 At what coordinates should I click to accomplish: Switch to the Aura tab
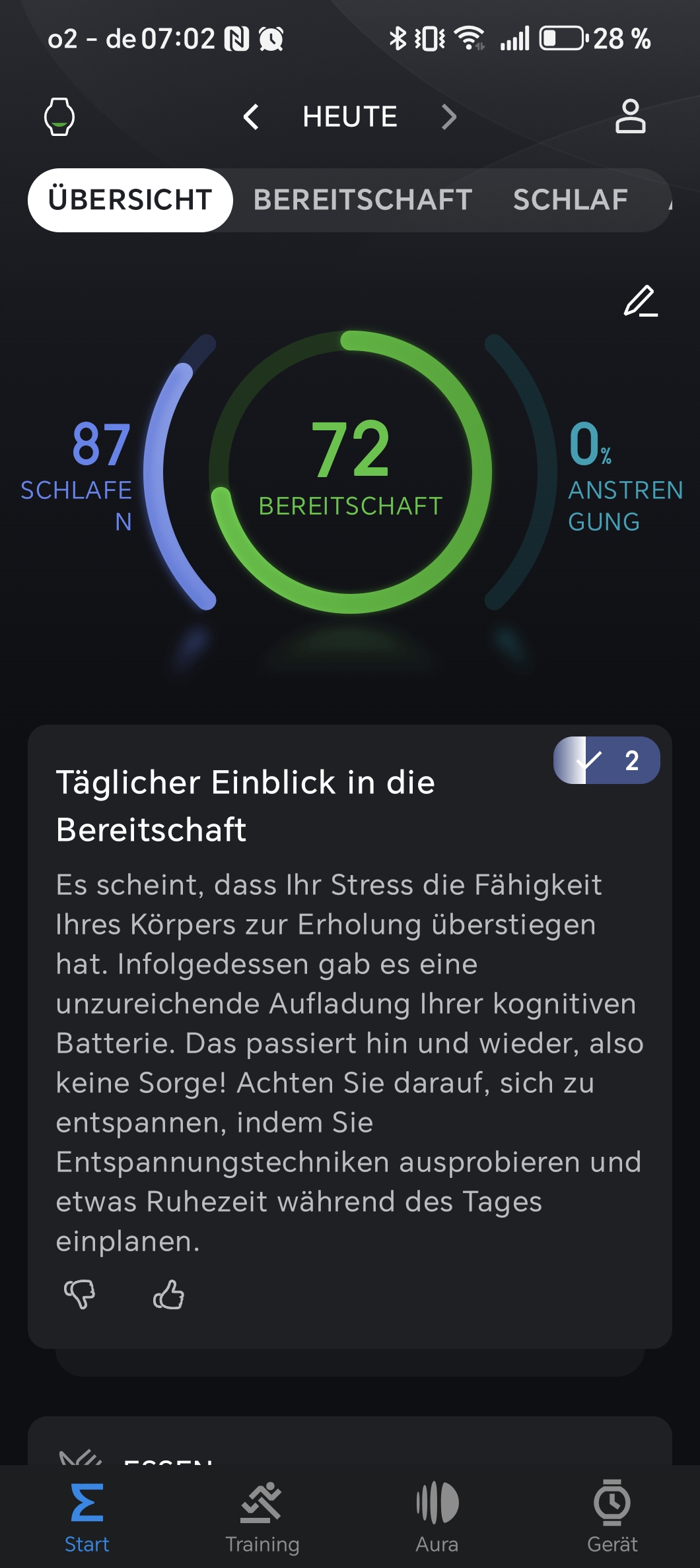pyautogui.click(x=437, y=1517)
